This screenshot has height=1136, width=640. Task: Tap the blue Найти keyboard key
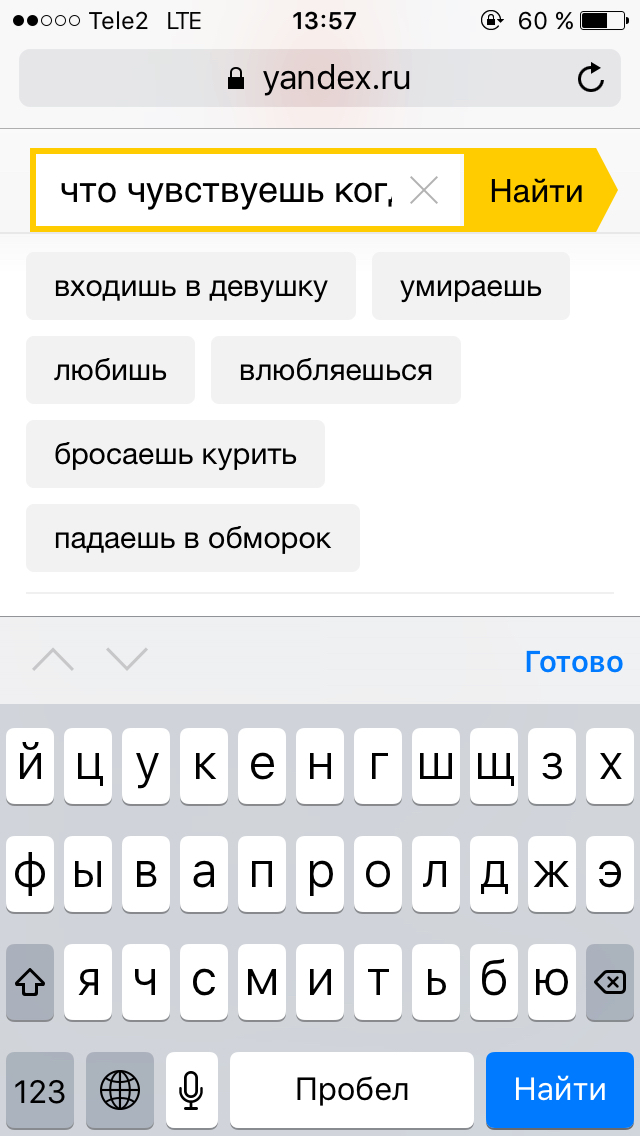point(560,1089)
